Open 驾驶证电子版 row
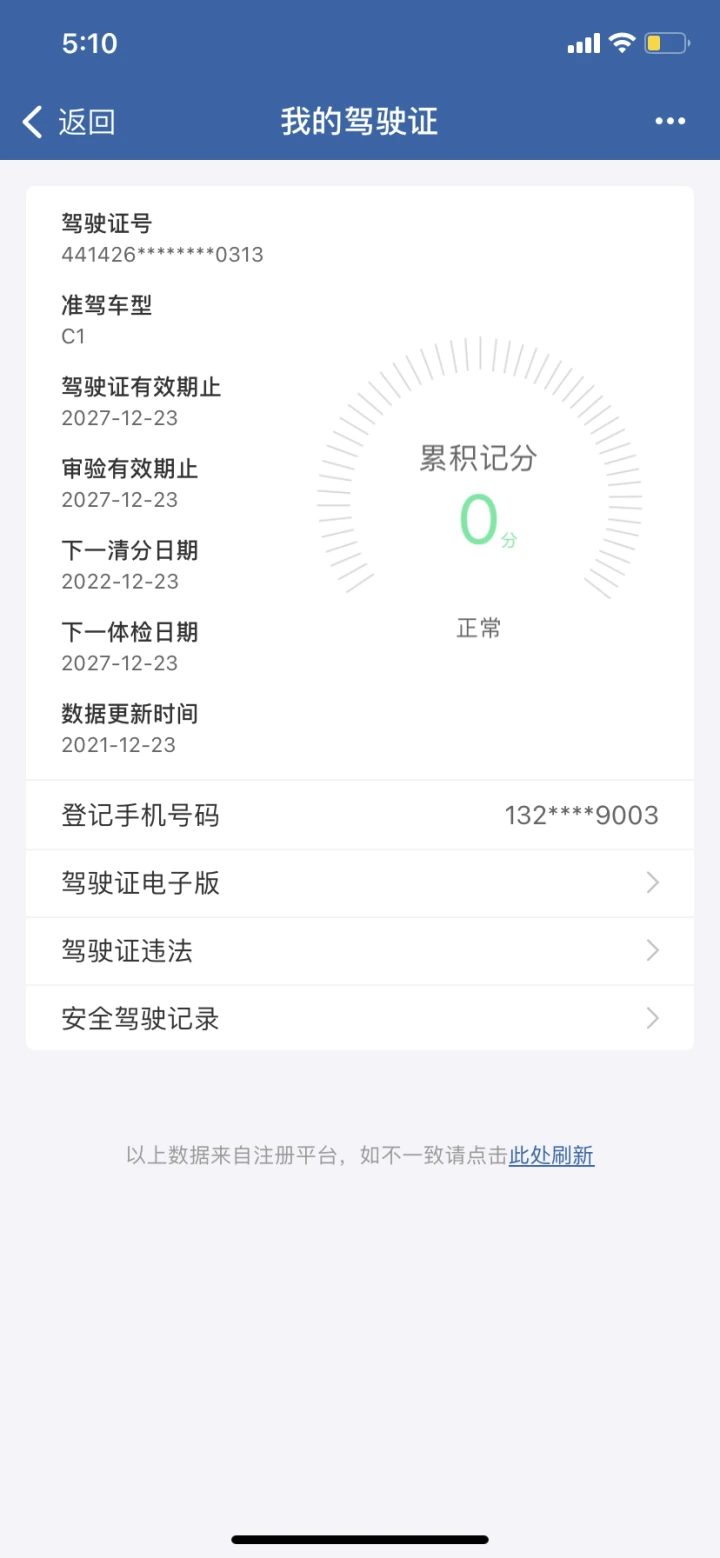The image size is (720, 1558). click(x=360, y=884)
